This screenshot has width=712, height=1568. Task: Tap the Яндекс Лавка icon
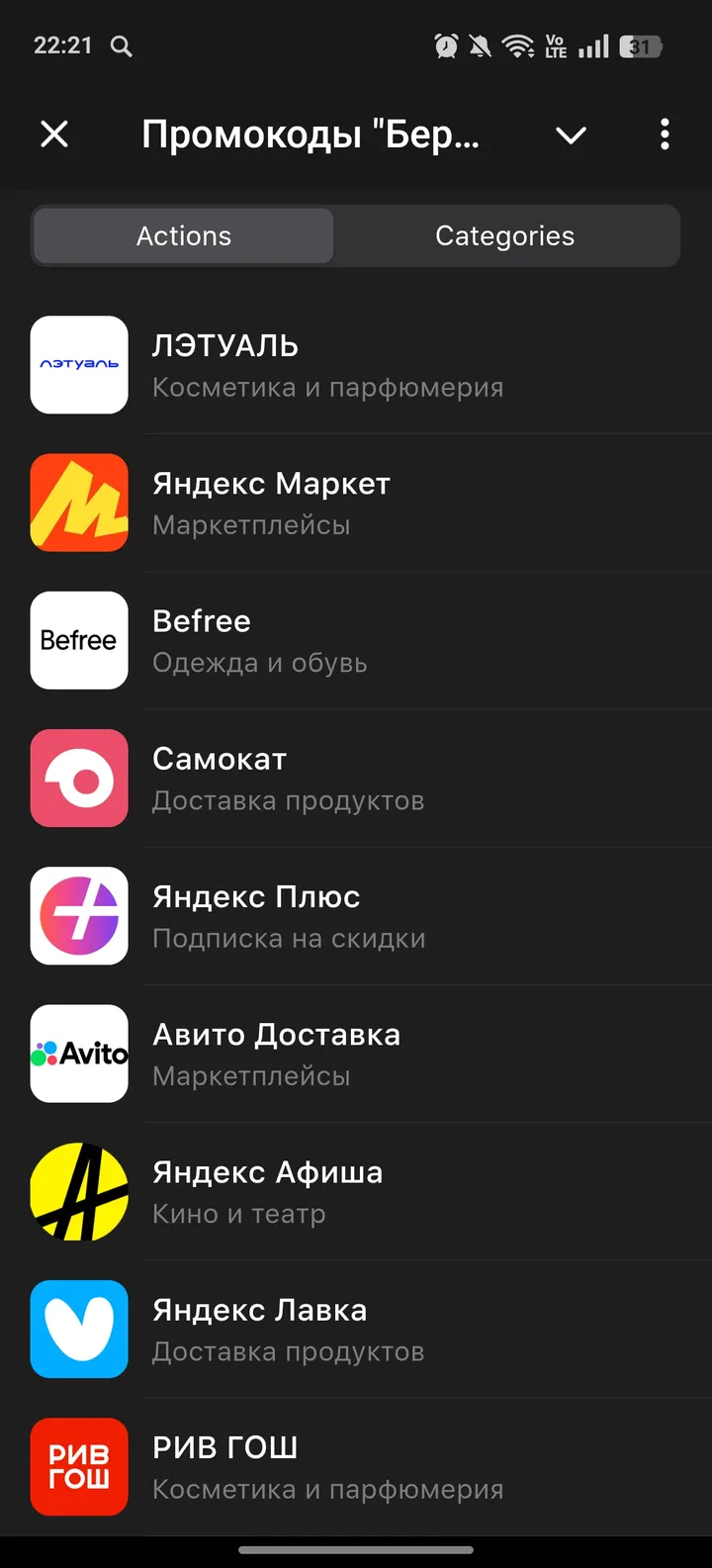(x=79, y=1329)
